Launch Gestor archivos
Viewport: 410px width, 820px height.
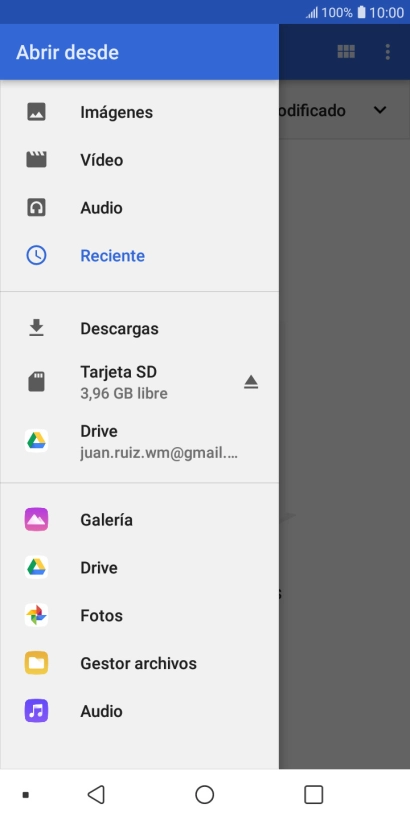click(139, 664)
